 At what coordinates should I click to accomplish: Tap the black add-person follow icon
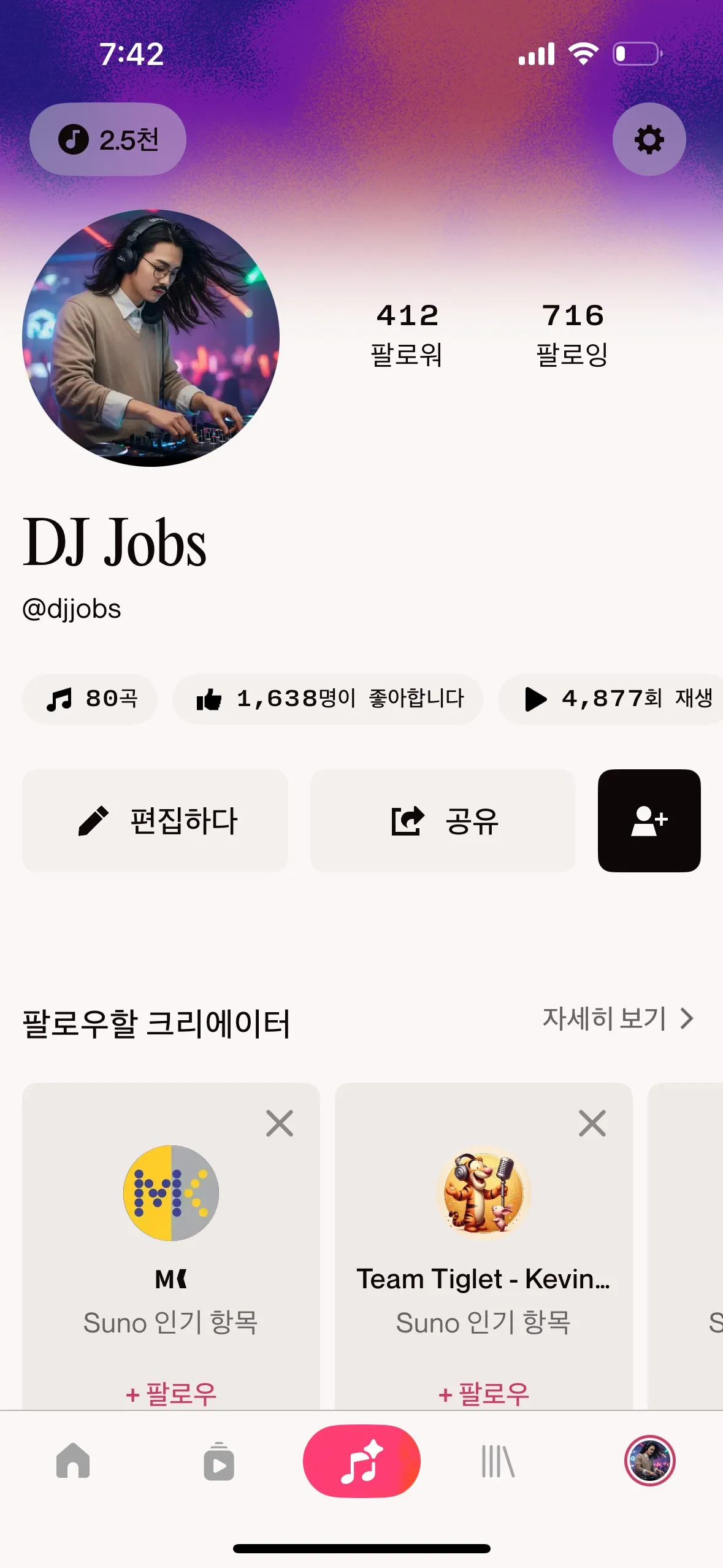(x=649, y=821)
